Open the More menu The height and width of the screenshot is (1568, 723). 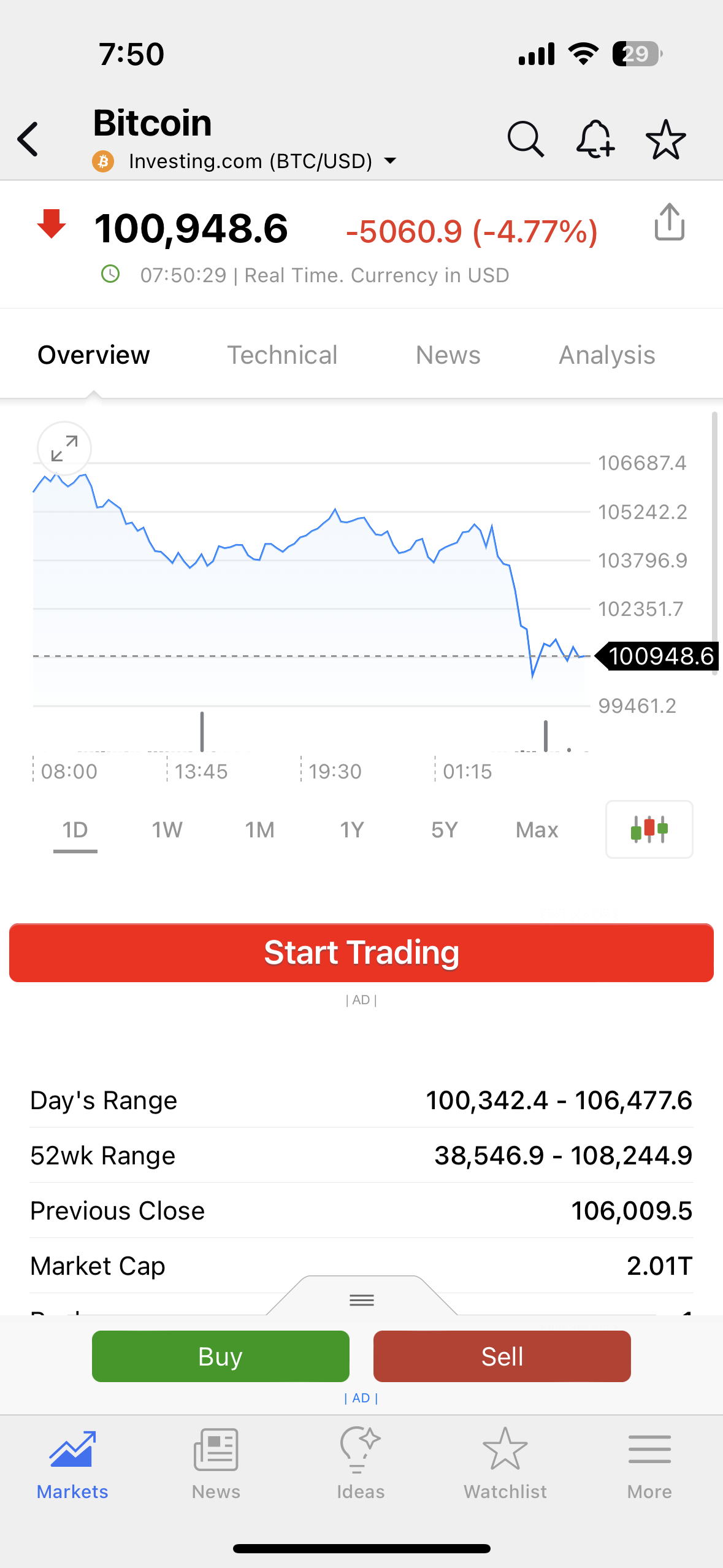click(649, 1464)
